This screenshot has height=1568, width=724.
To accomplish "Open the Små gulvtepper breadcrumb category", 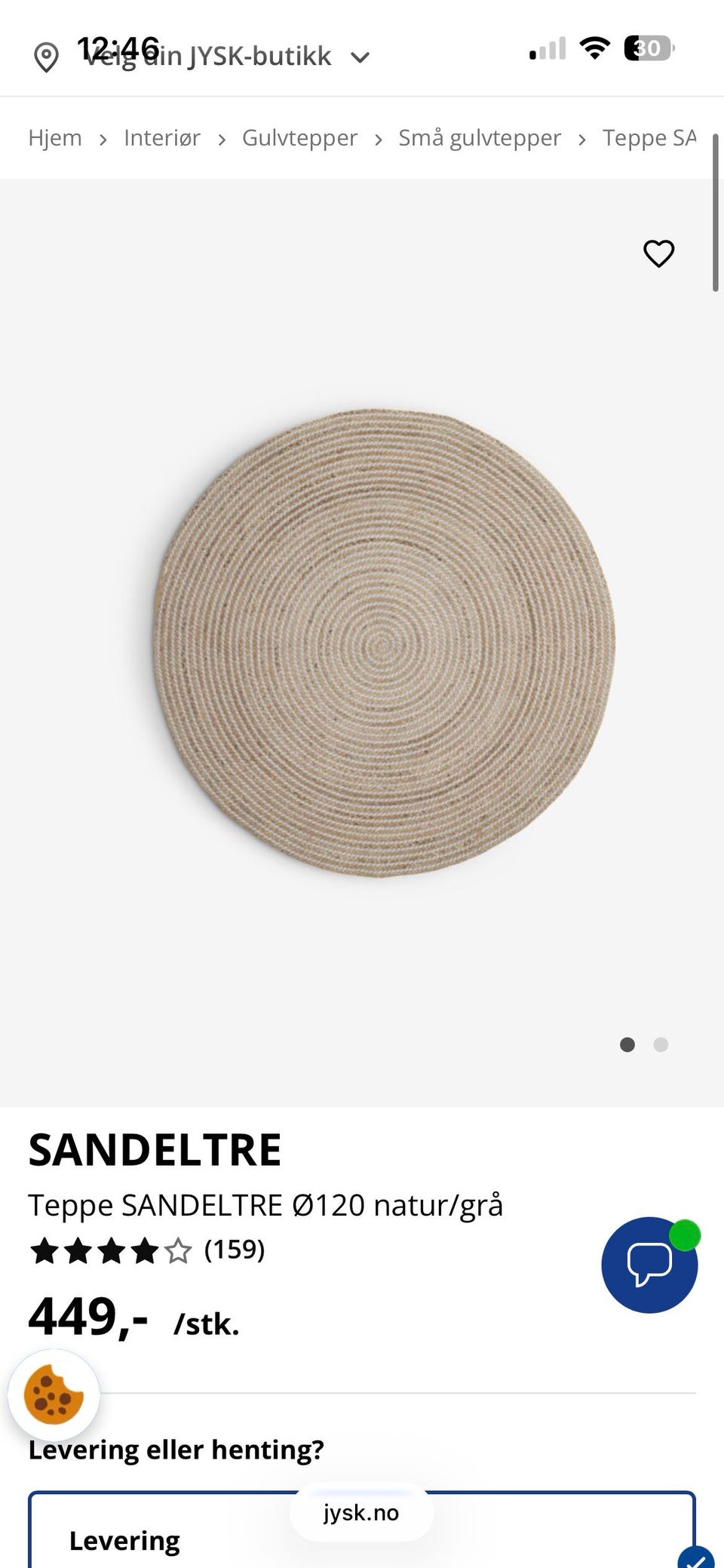I will coord(479,137).
